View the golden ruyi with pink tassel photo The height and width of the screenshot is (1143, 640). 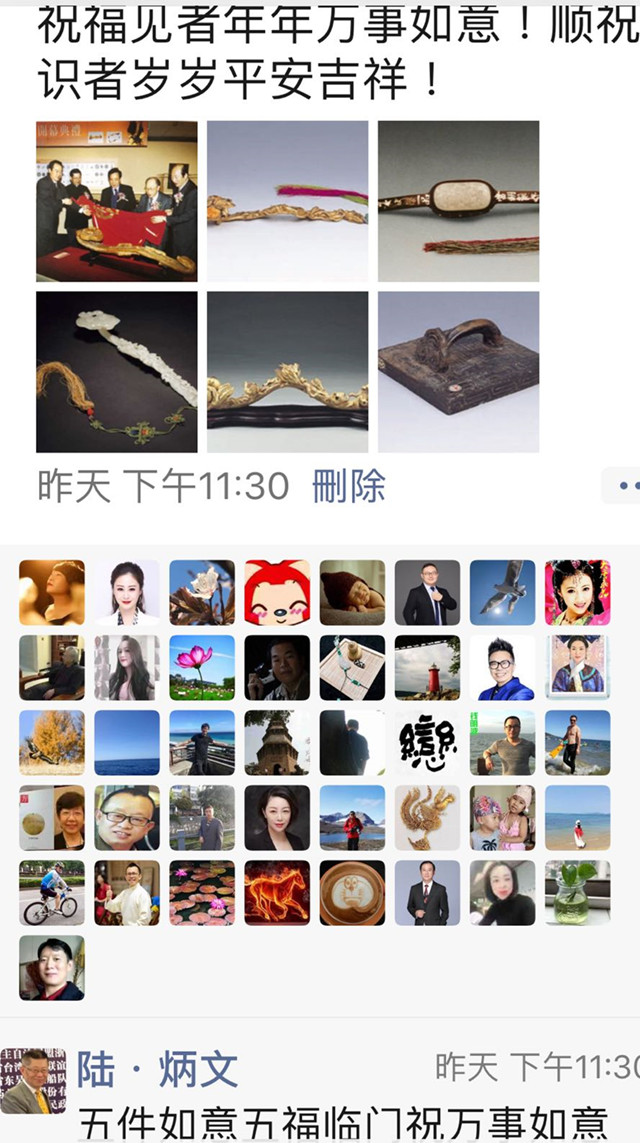287,201
